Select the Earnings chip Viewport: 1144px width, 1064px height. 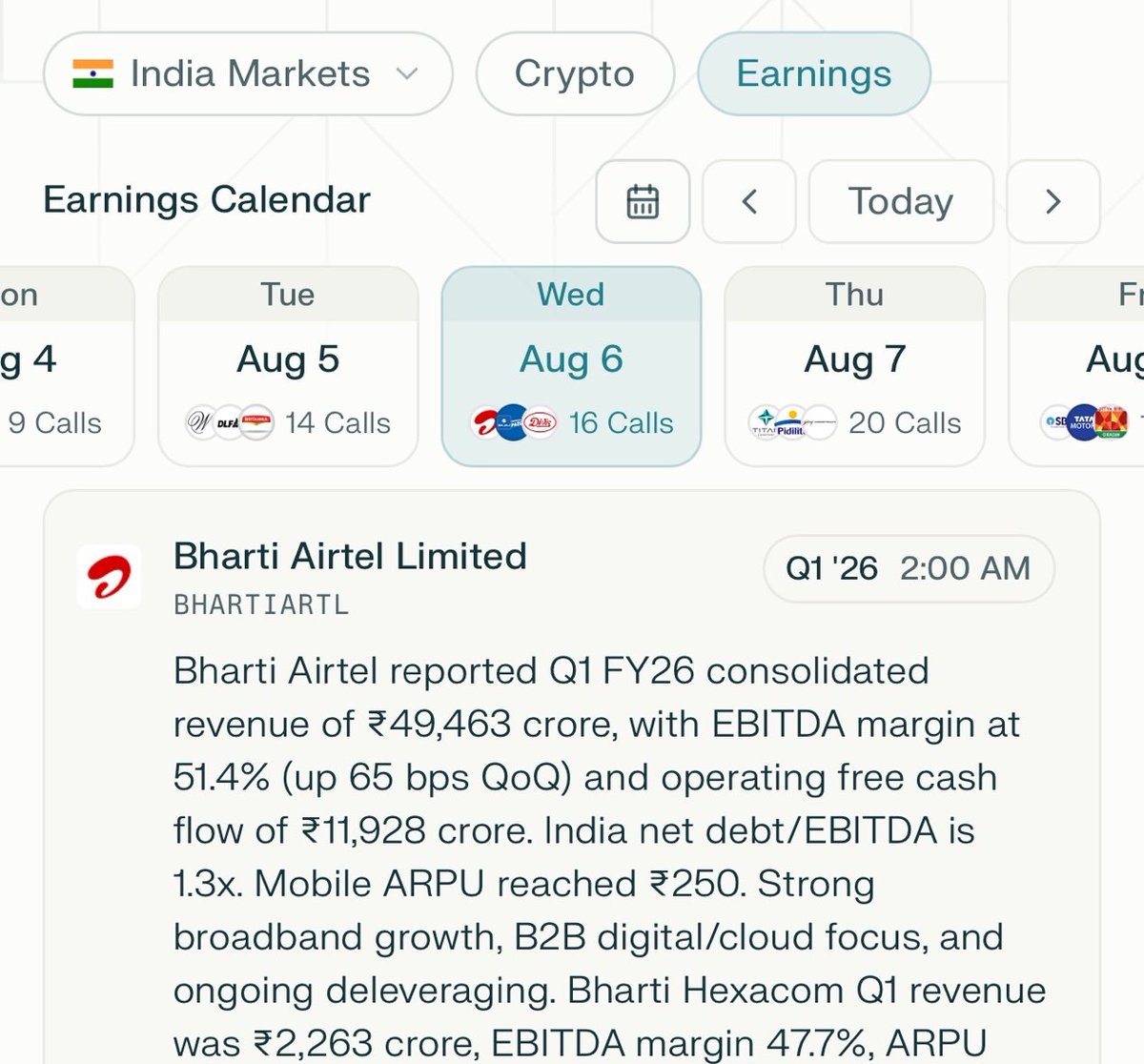[813, 74]
